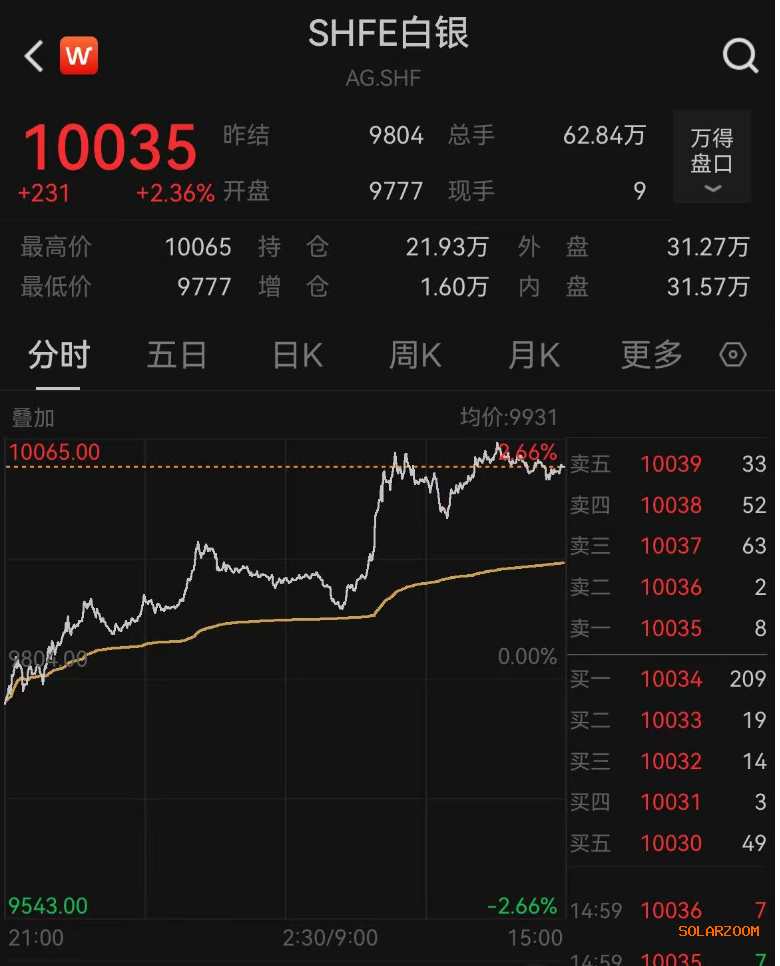Tap the 叠加 overlay option
The width and height of the screenshot is (780, 966).
[x=33, y=417]
